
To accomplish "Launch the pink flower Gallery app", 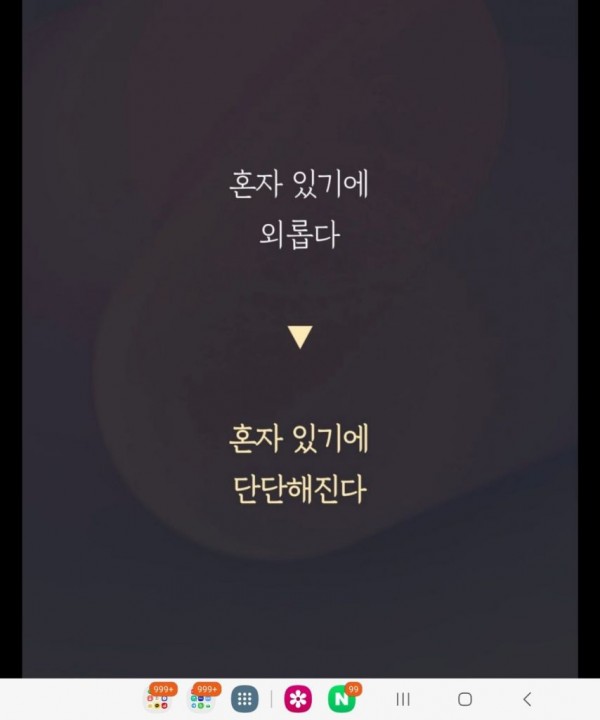I will pos(298,699).
